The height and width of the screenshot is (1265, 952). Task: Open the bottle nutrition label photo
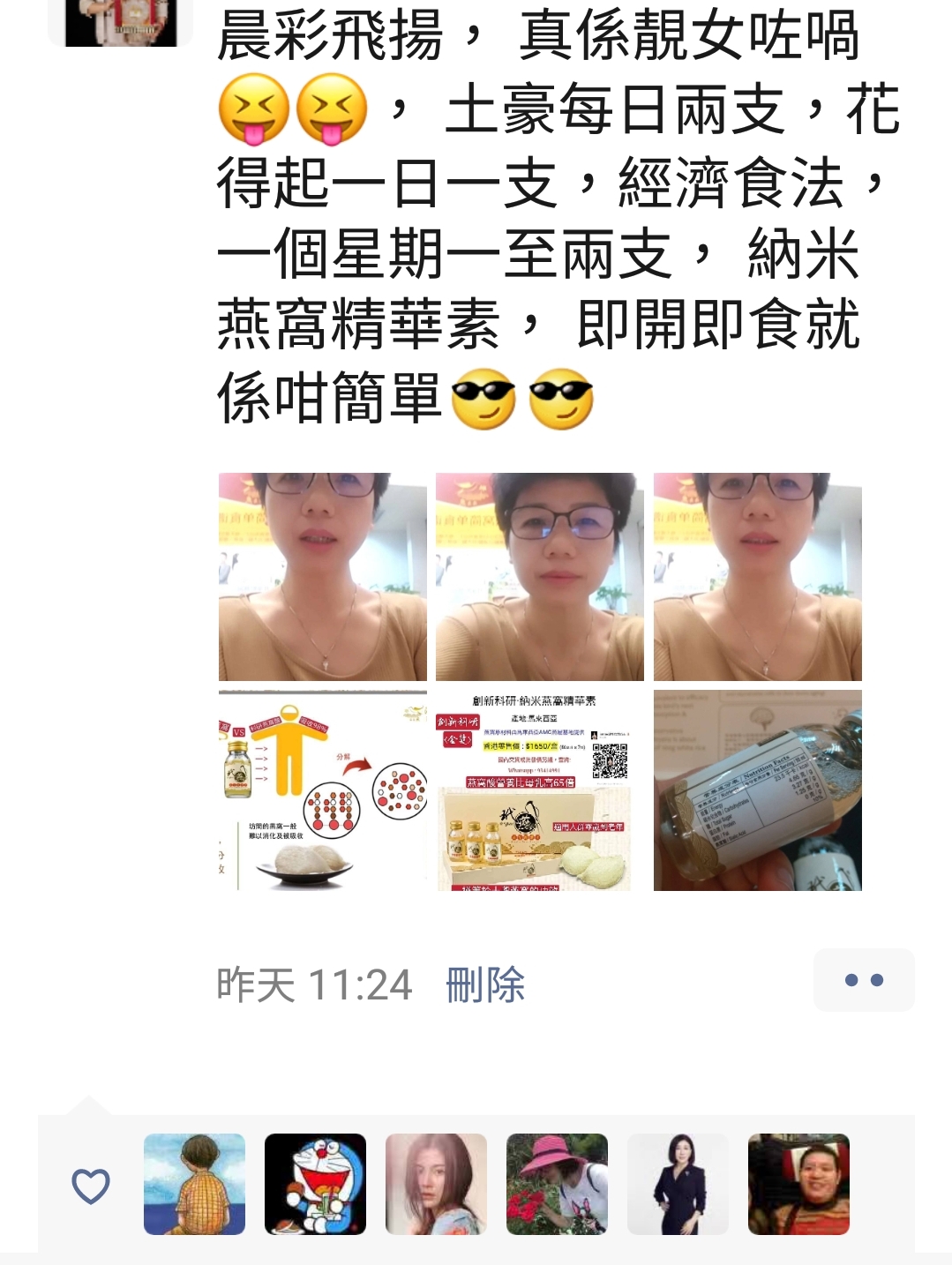[757, 790]
